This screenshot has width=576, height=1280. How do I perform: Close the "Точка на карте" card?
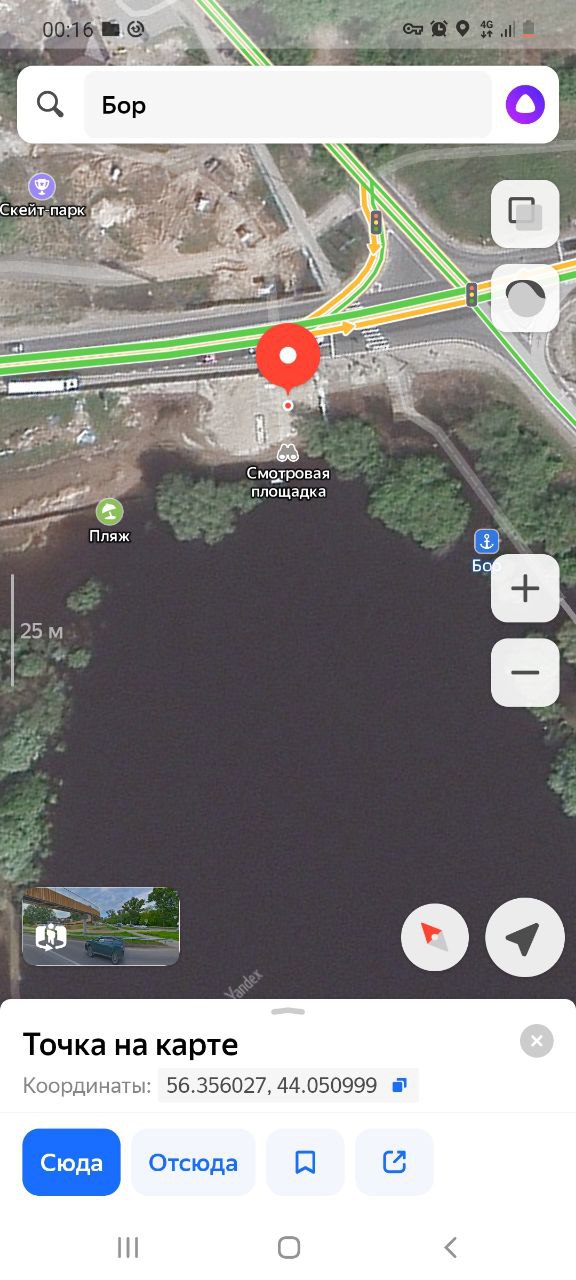pos(537,1041)
